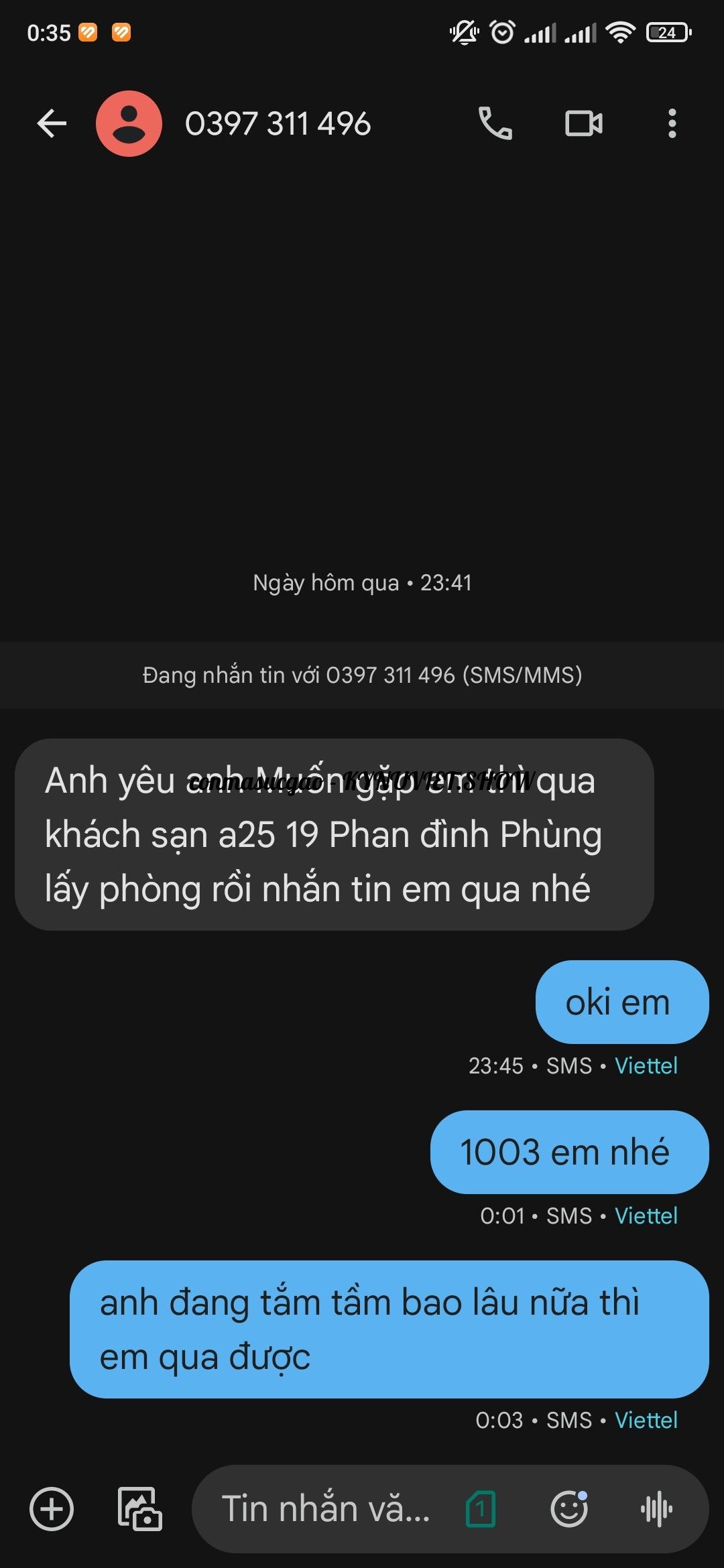Start a video call with this number
Viewport: 724px width, 1568px height.
(583, 124)
